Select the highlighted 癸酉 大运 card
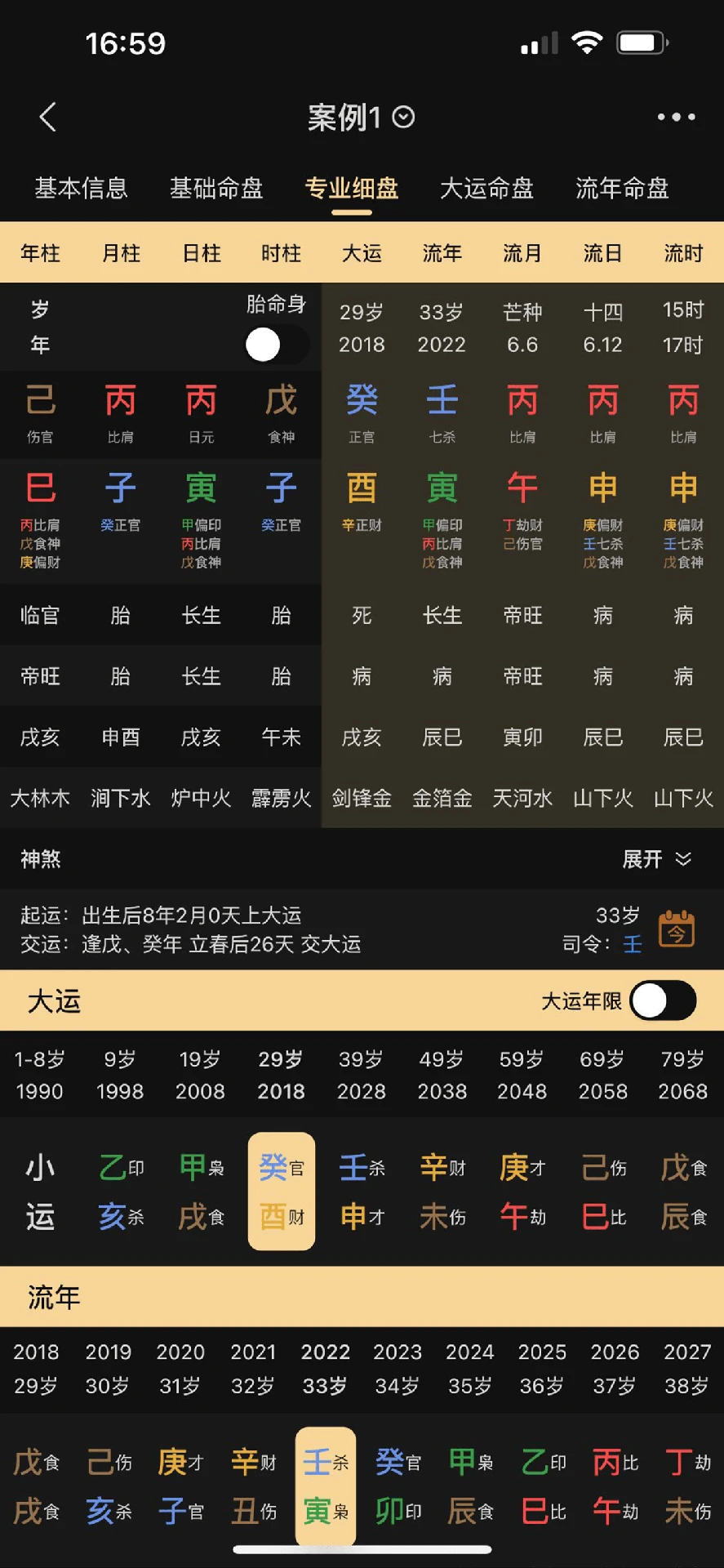The height and width of the screenshot is (1568, 724). 281,1191
